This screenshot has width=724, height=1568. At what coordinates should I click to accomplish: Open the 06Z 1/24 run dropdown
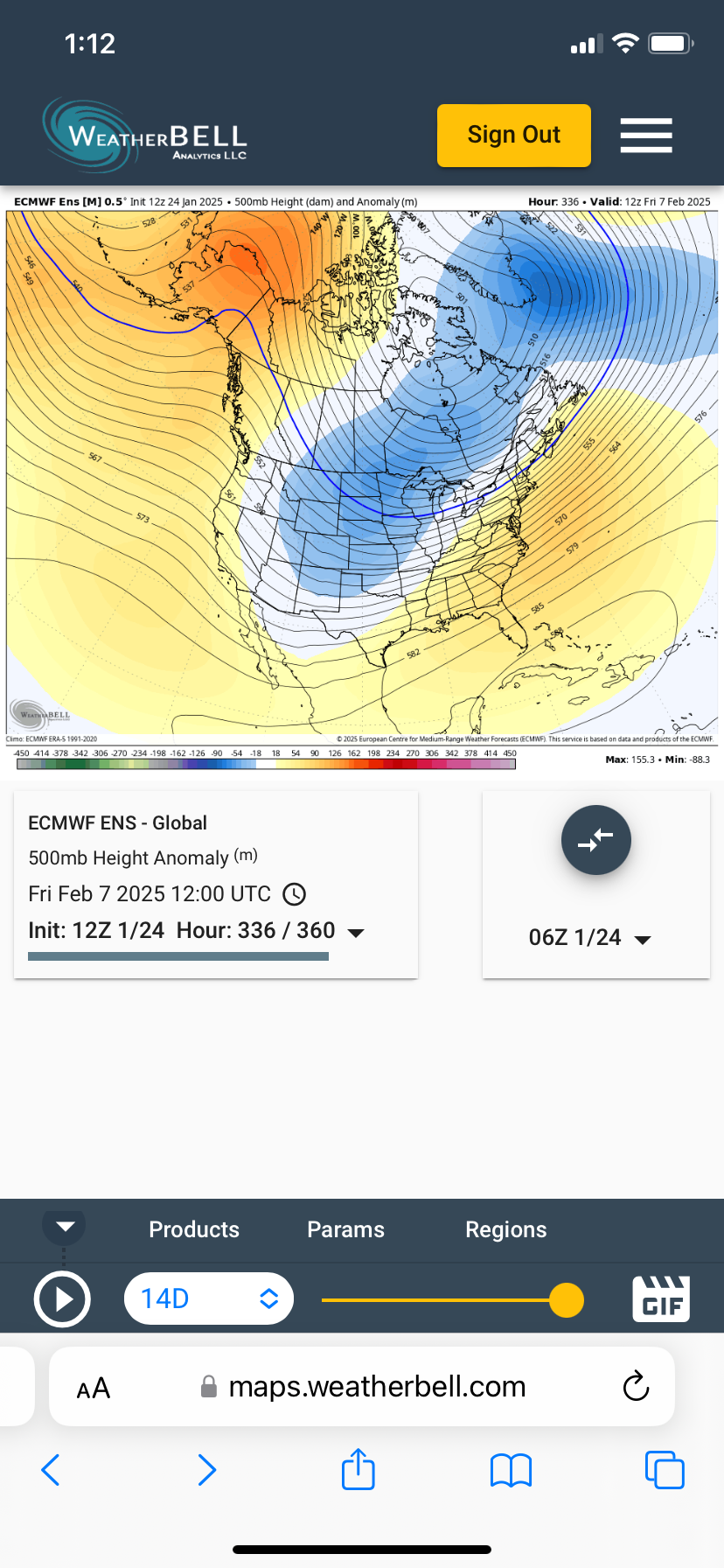pyautogui.click(x=590, y=938)
